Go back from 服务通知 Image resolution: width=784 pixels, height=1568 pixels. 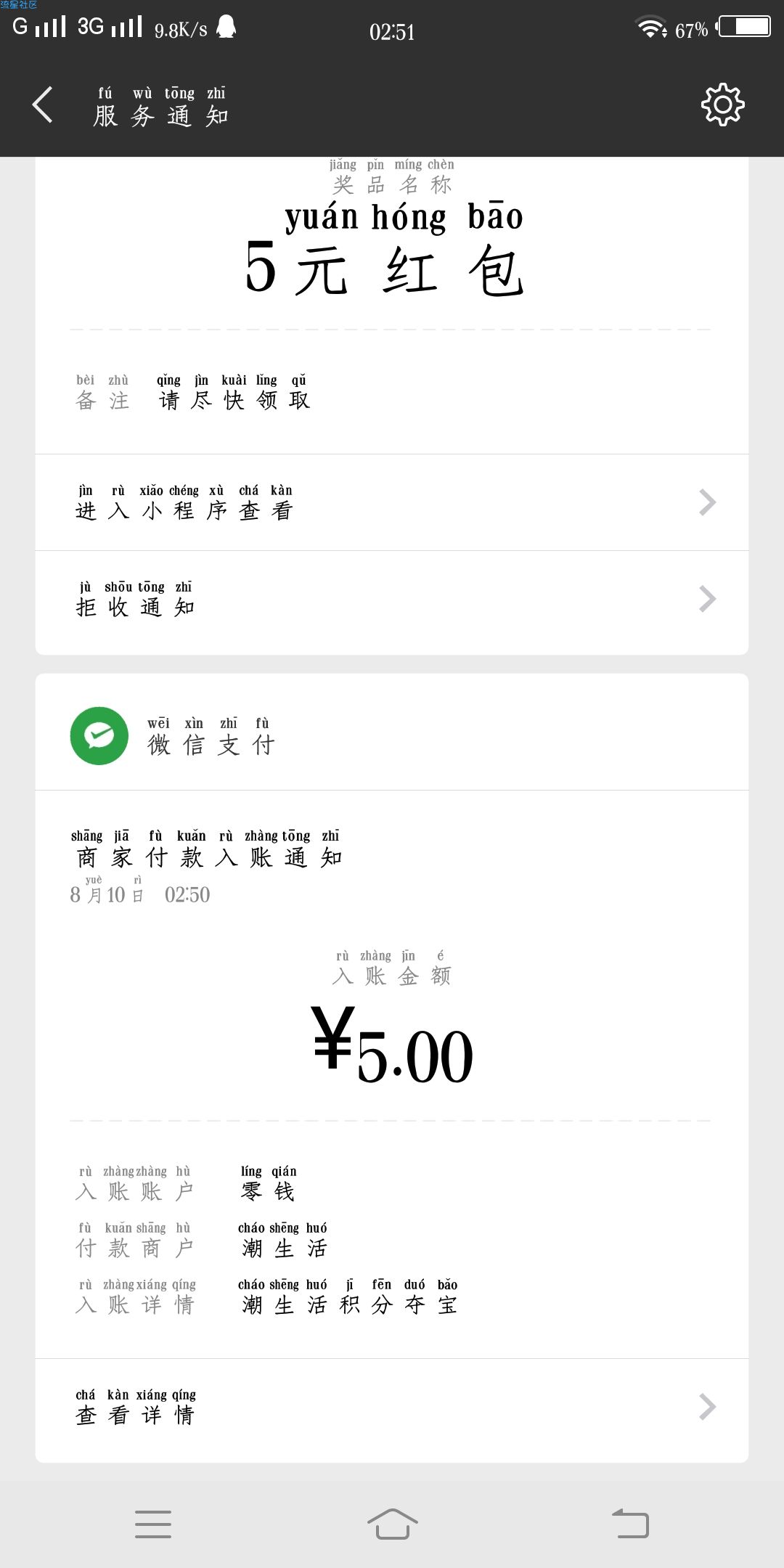point(43,105)
